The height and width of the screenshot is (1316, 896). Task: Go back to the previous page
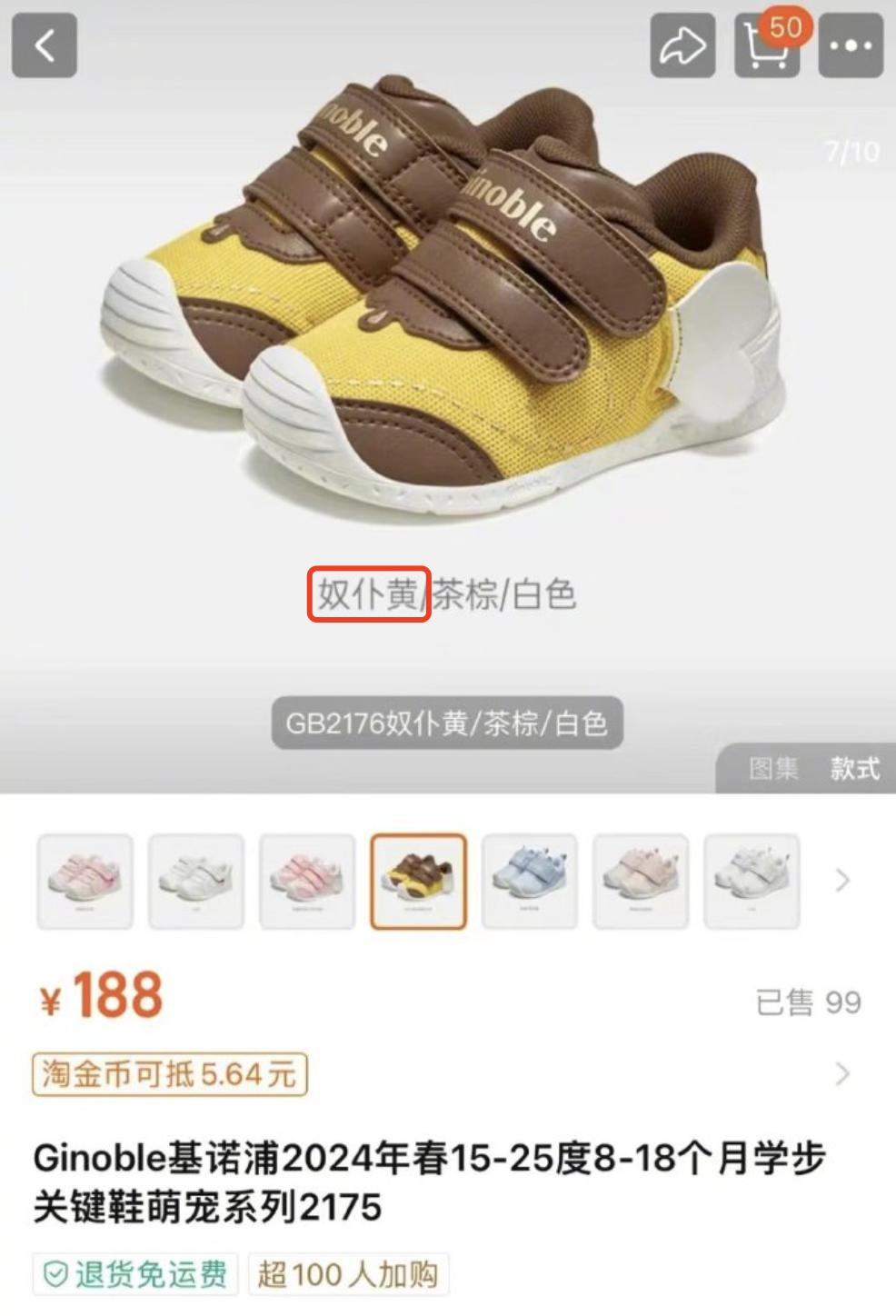click(44, 45)
